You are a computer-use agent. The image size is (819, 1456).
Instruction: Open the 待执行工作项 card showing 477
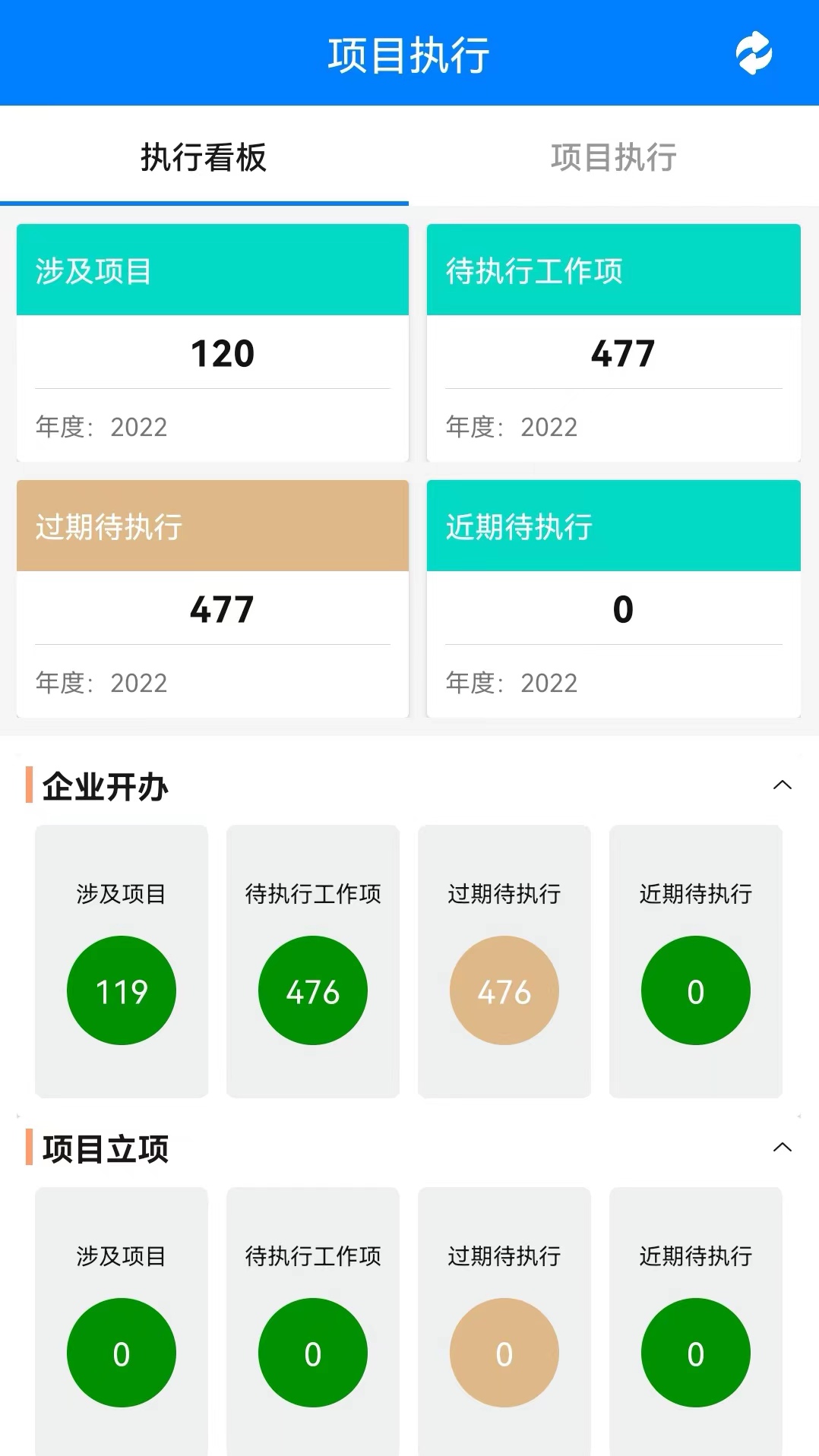[613, 340]
